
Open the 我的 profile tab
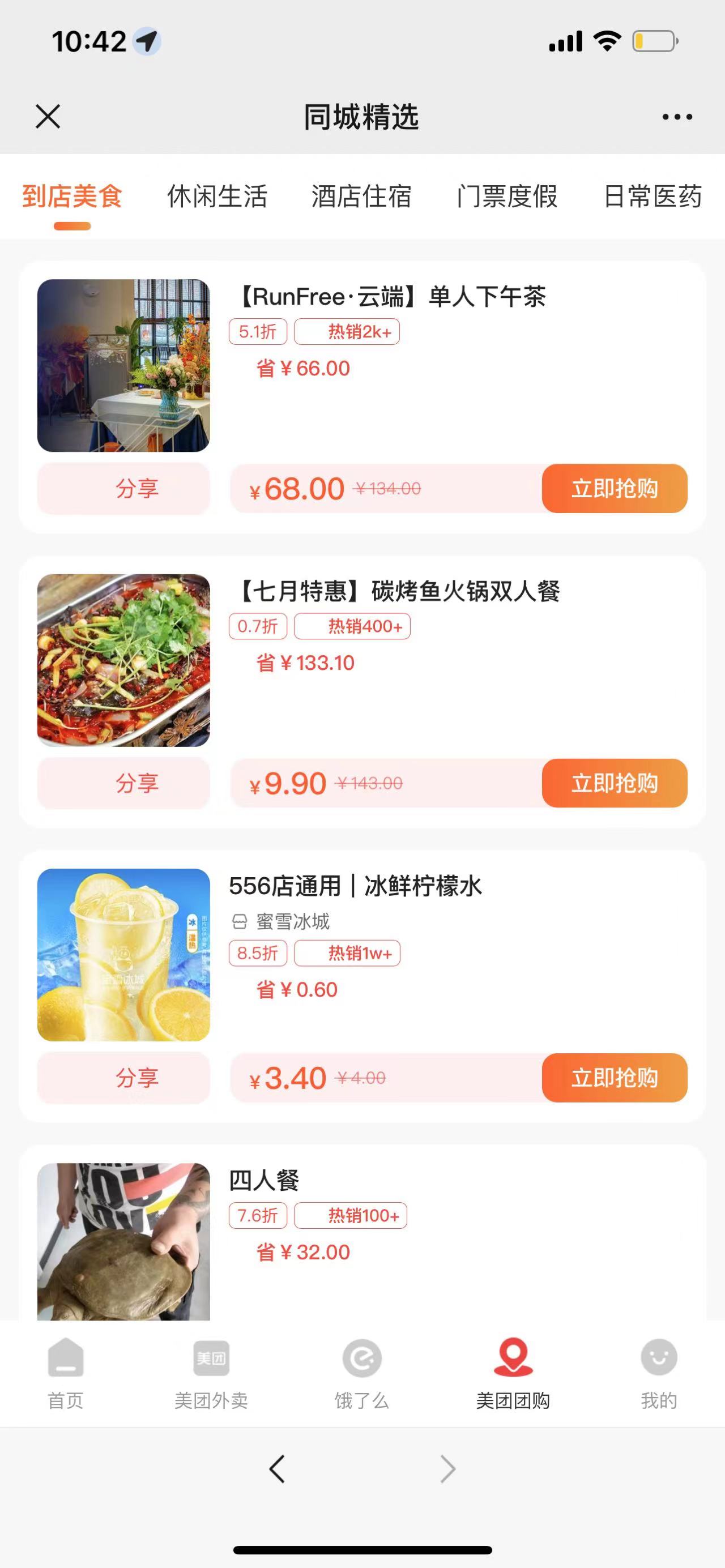(x=659, y=1374)
